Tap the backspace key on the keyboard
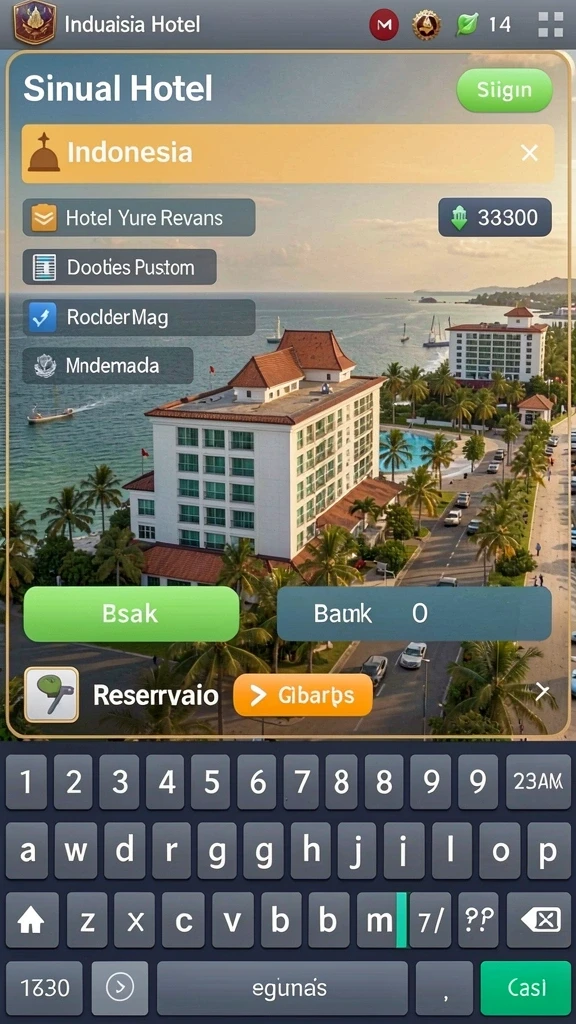Screen dimensions: 576x1024 539,920
